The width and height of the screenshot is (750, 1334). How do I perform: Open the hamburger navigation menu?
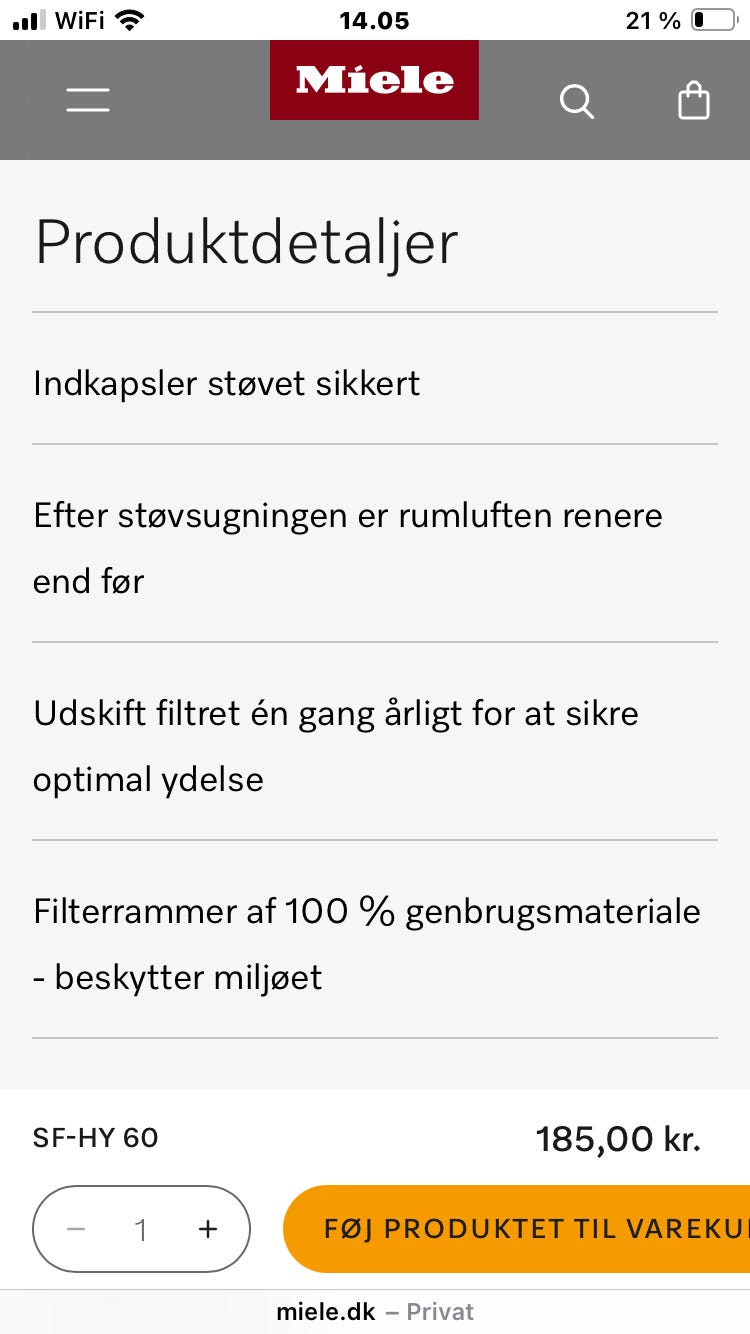point(87,99)
